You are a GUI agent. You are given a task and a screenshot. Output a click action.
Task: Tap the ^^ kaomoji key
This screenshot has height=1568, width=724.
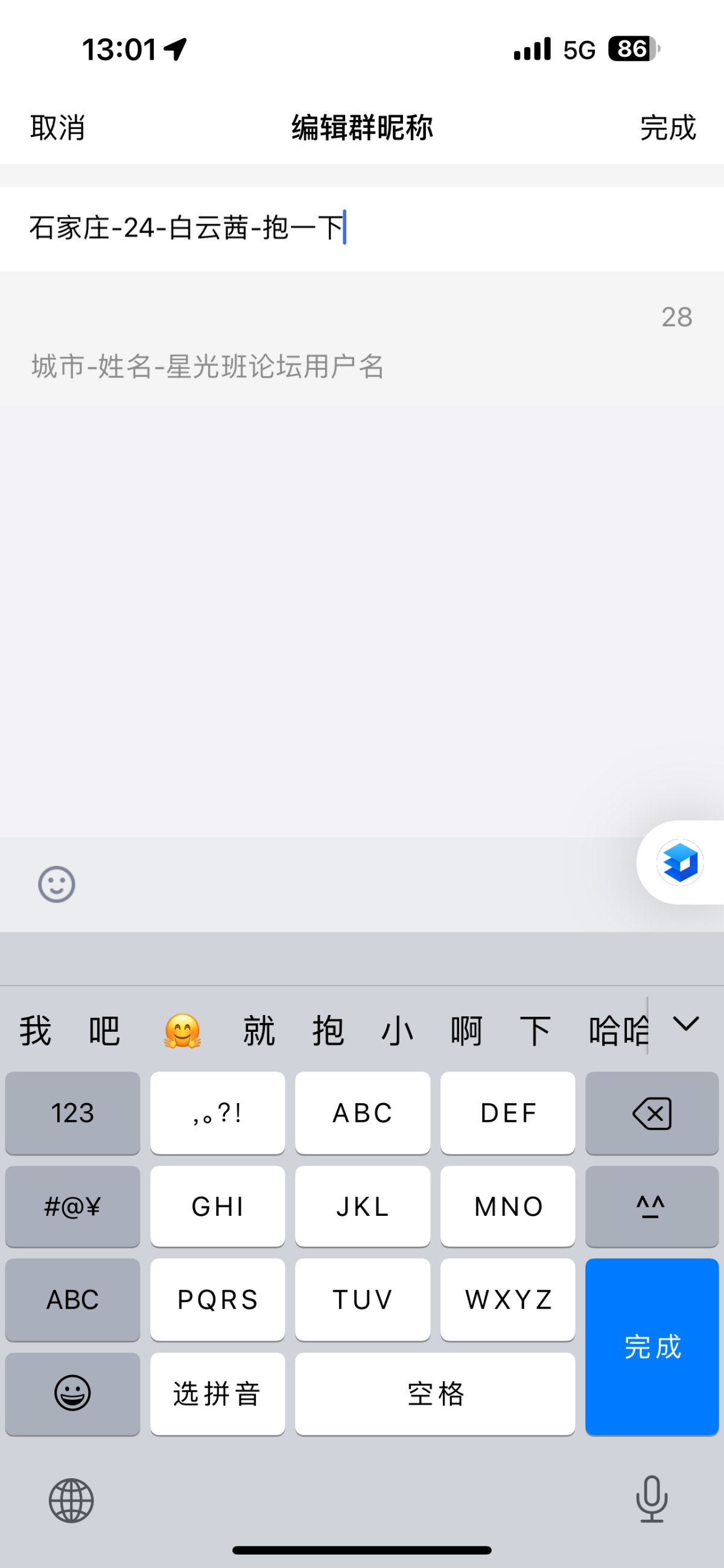pos(652,1206)
